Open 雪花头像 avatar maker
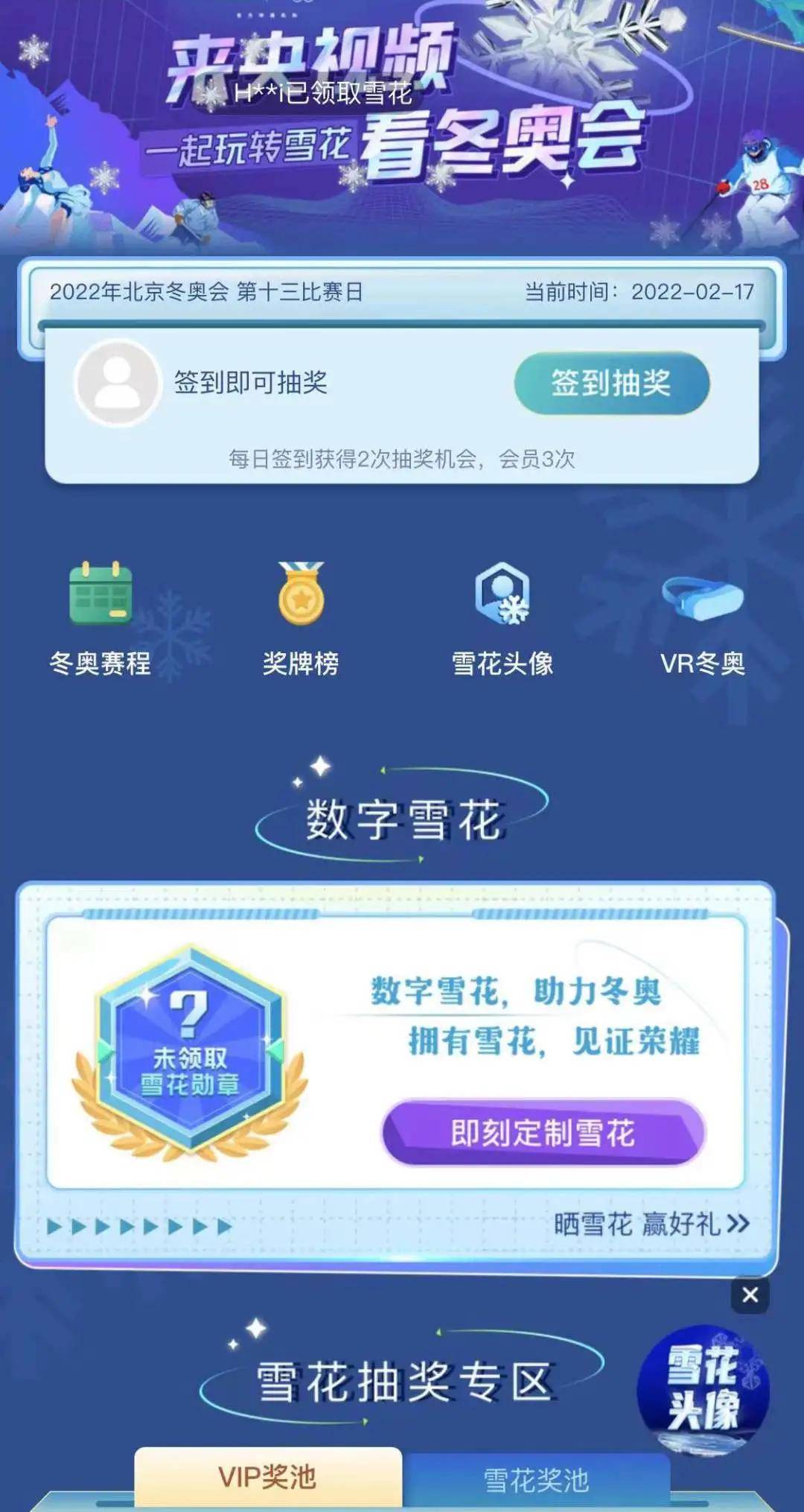 502,618
